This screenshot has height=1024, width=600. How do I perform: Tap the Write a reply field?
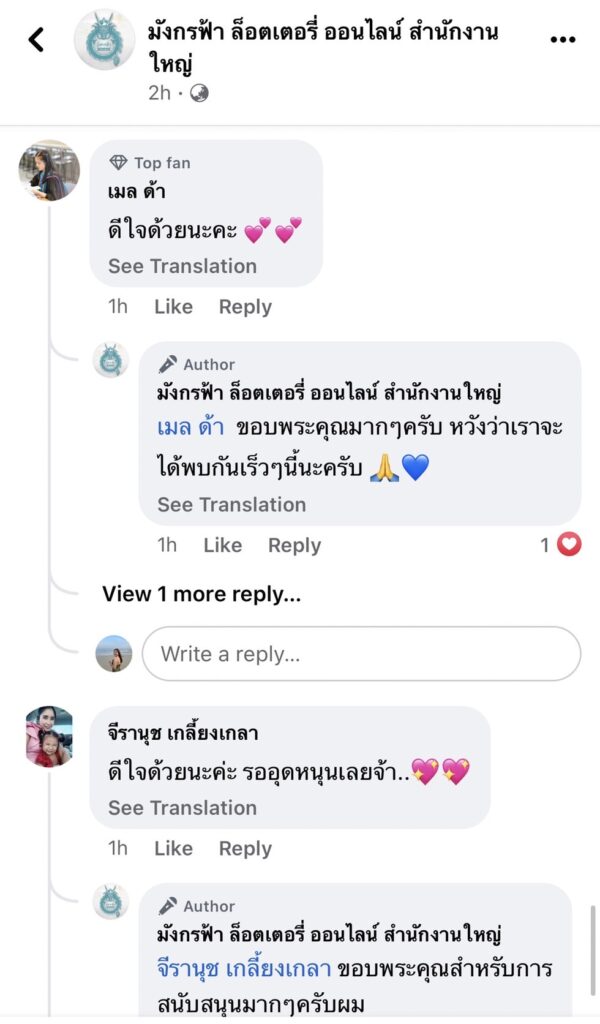(x=360, y=654)
